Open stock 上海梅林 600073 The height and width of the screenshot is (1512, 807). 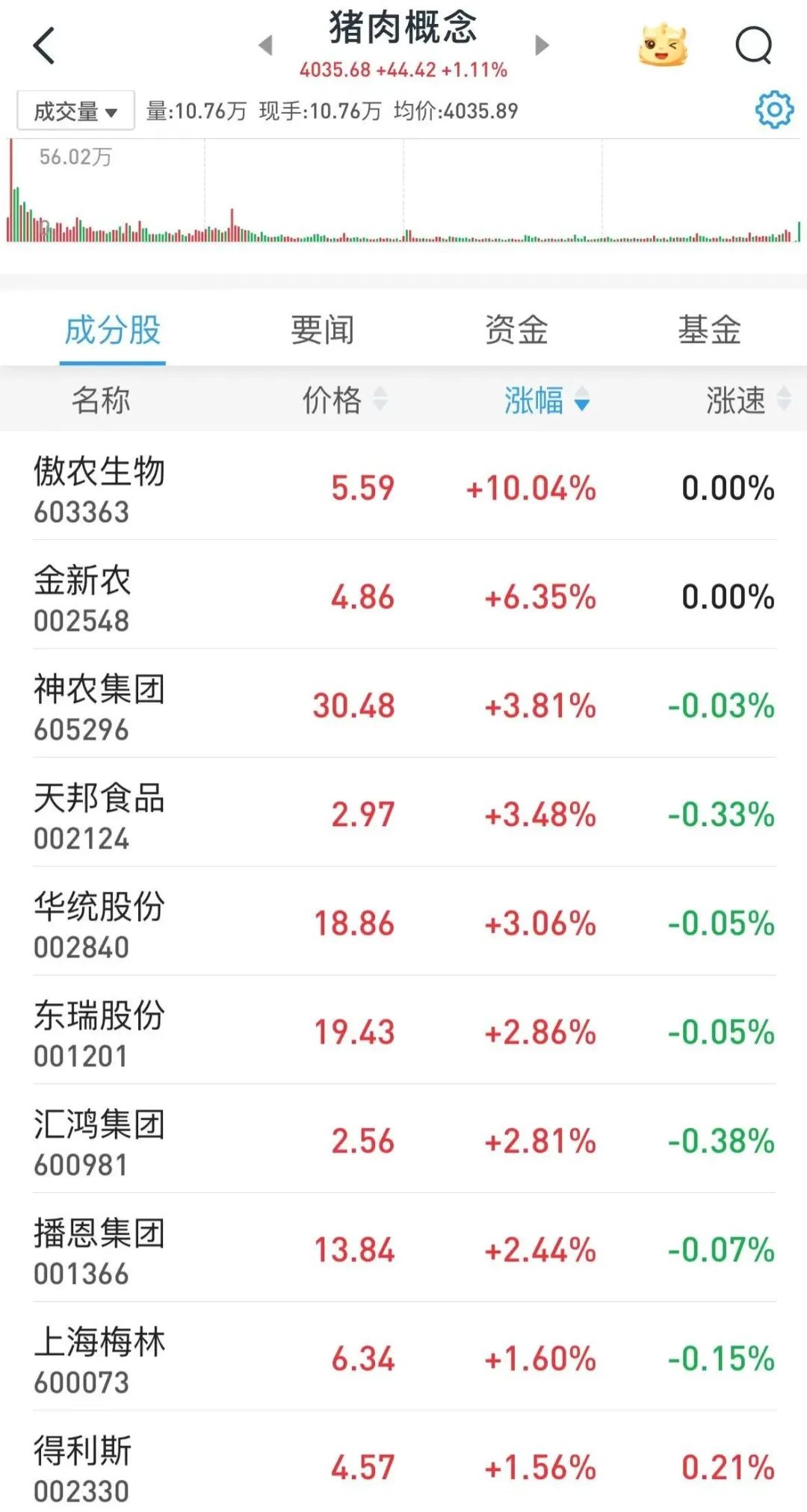(x=403, y=1358)
